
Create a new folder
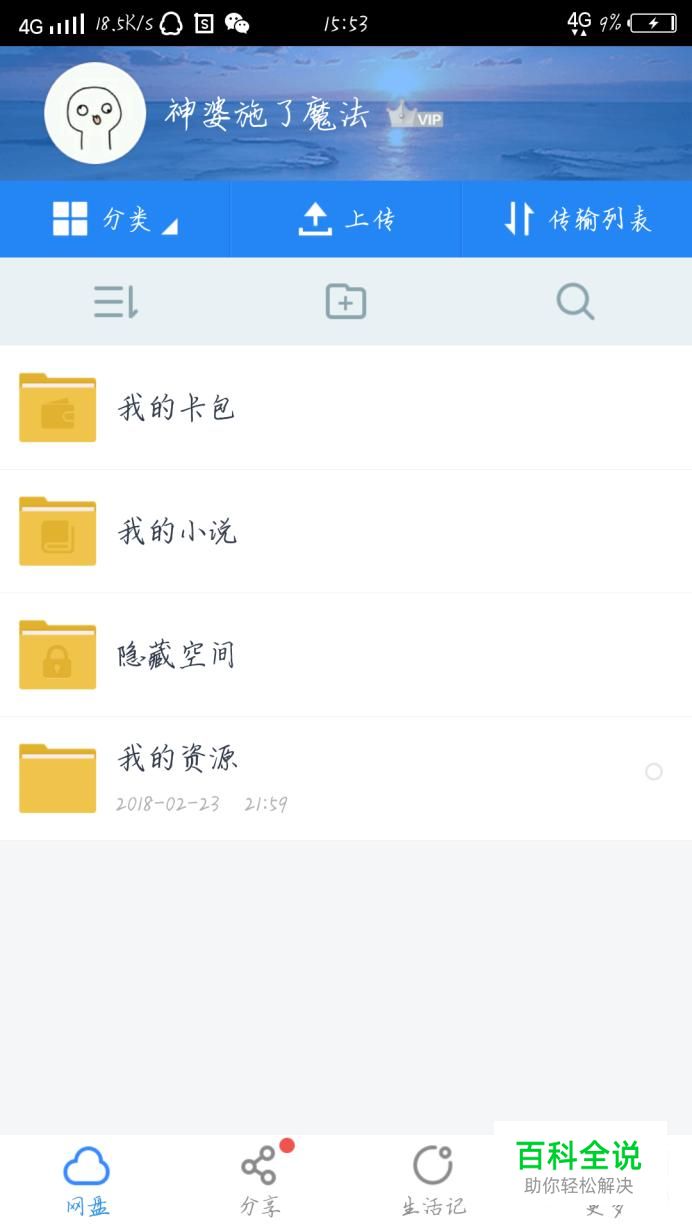346,301
